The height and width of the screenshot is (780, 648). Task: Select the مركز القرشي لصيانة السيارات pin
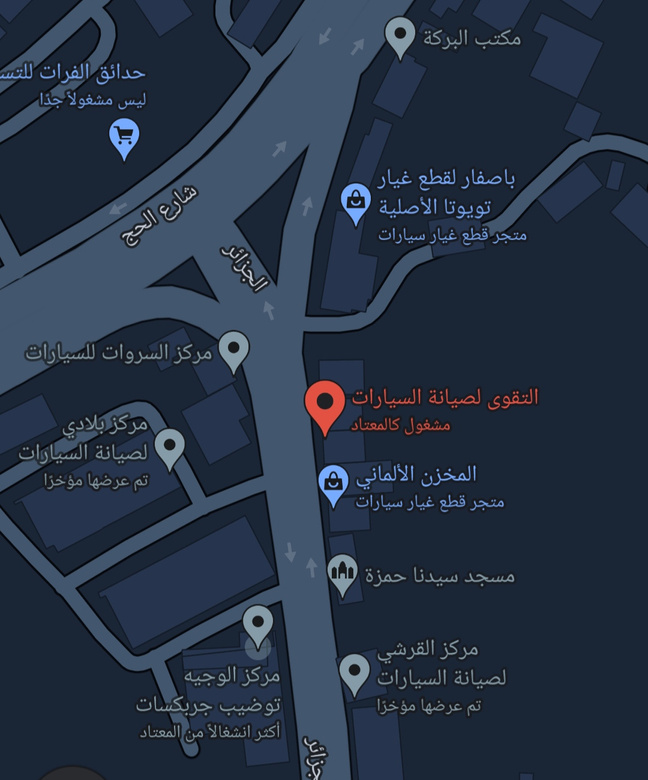click(x=354, y=673)
